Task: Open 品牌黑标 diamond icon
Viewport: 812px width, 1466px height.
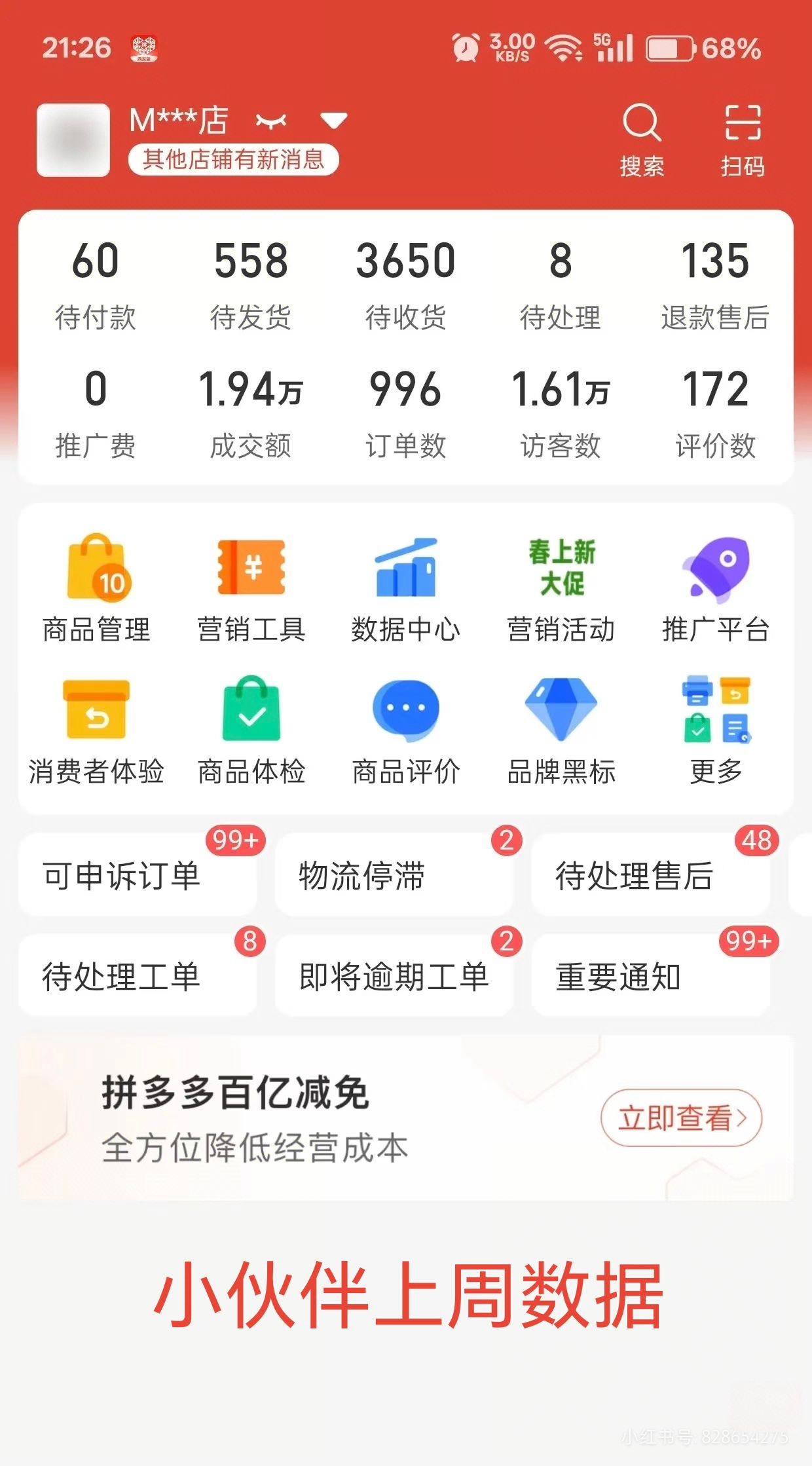Action: click(x=560, y=714)
